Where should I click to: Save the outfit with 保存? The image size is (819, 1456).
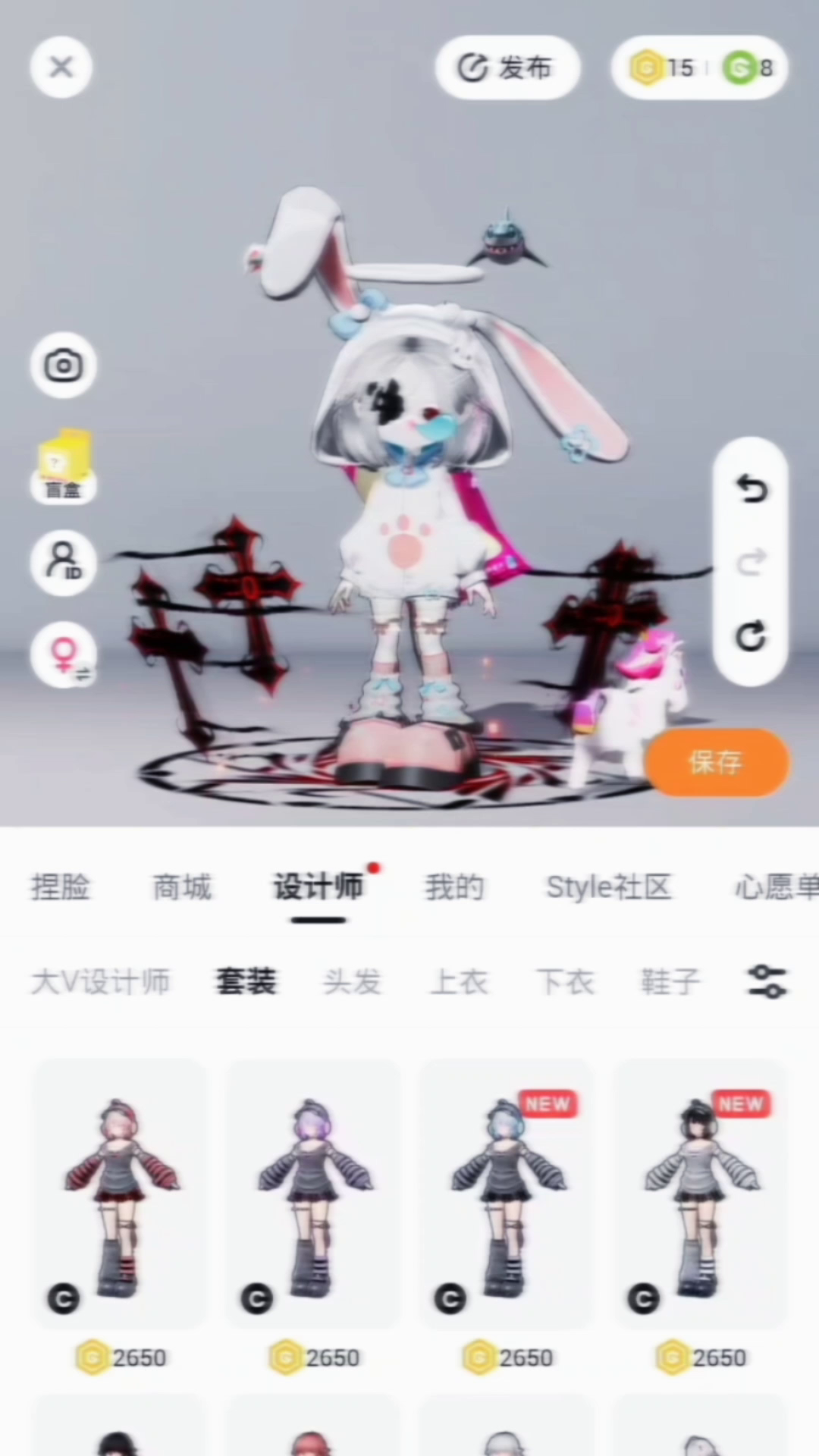[716, 762]
